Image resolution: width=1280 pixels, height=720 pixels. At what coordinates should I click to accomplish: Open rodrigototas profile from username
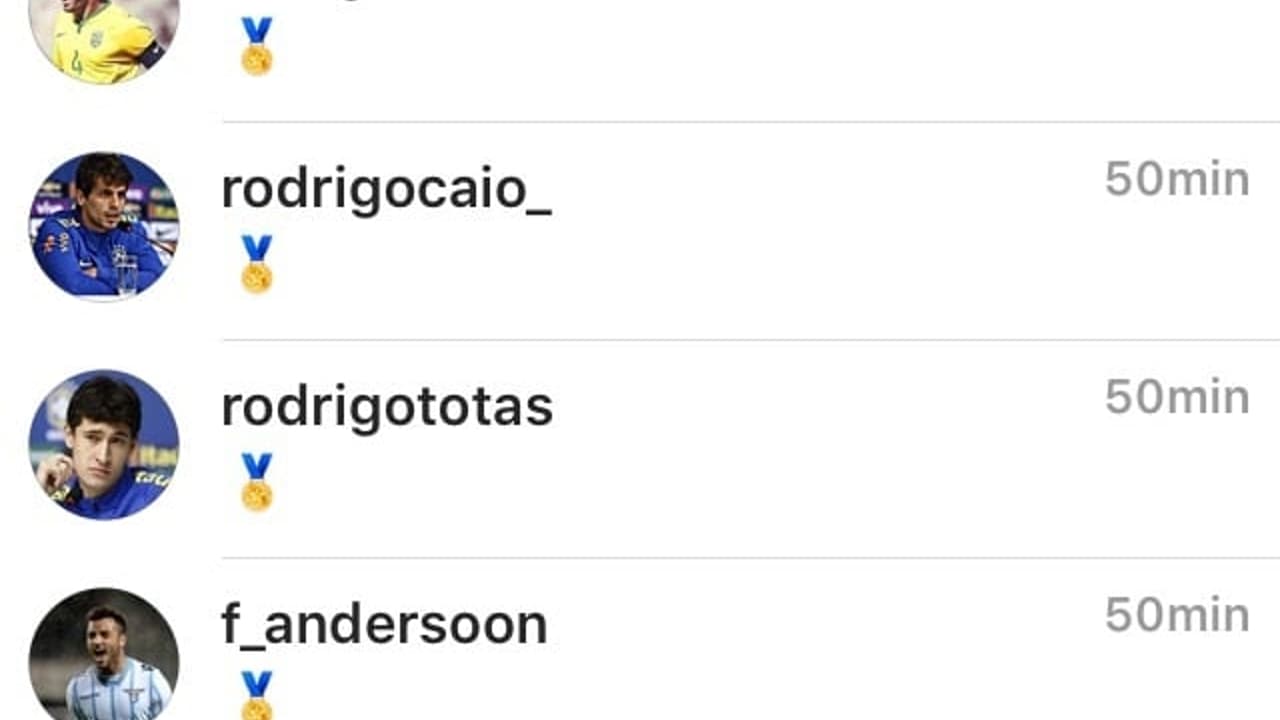coord(387,408)
